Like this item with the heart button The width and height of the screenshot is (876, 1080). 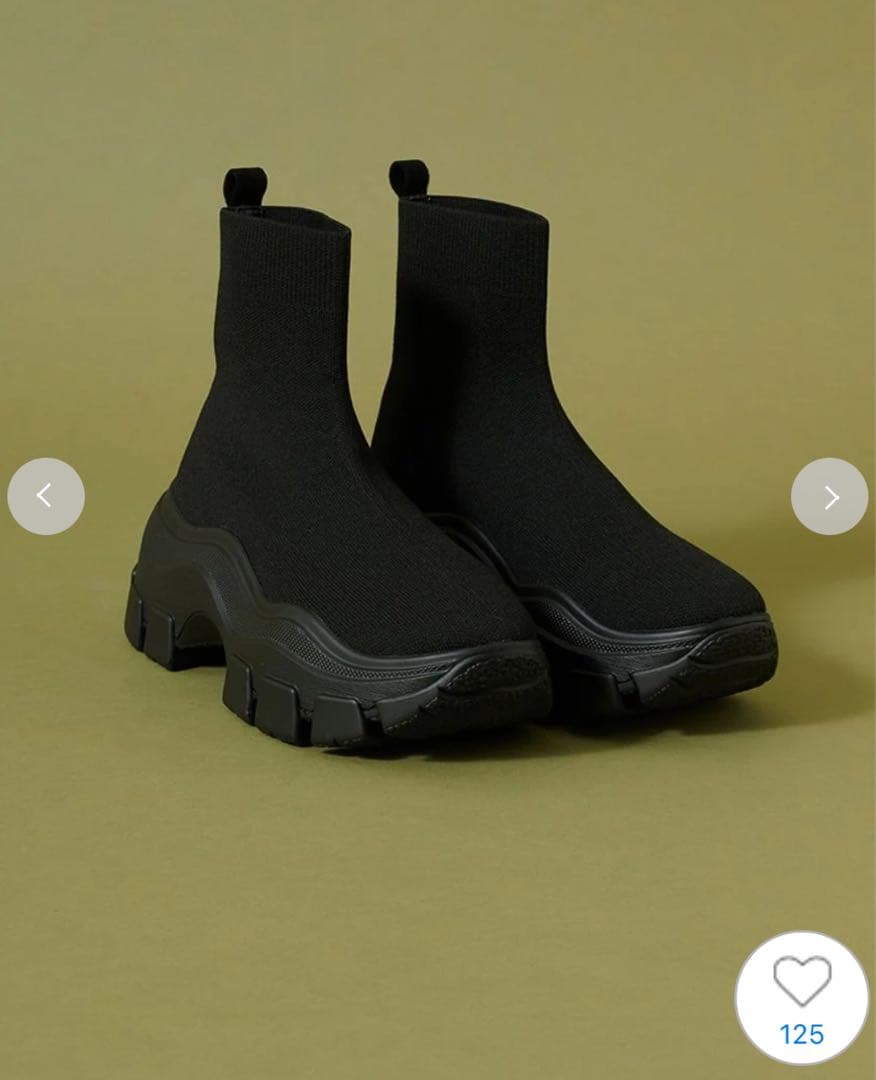(x=802, y=982)
